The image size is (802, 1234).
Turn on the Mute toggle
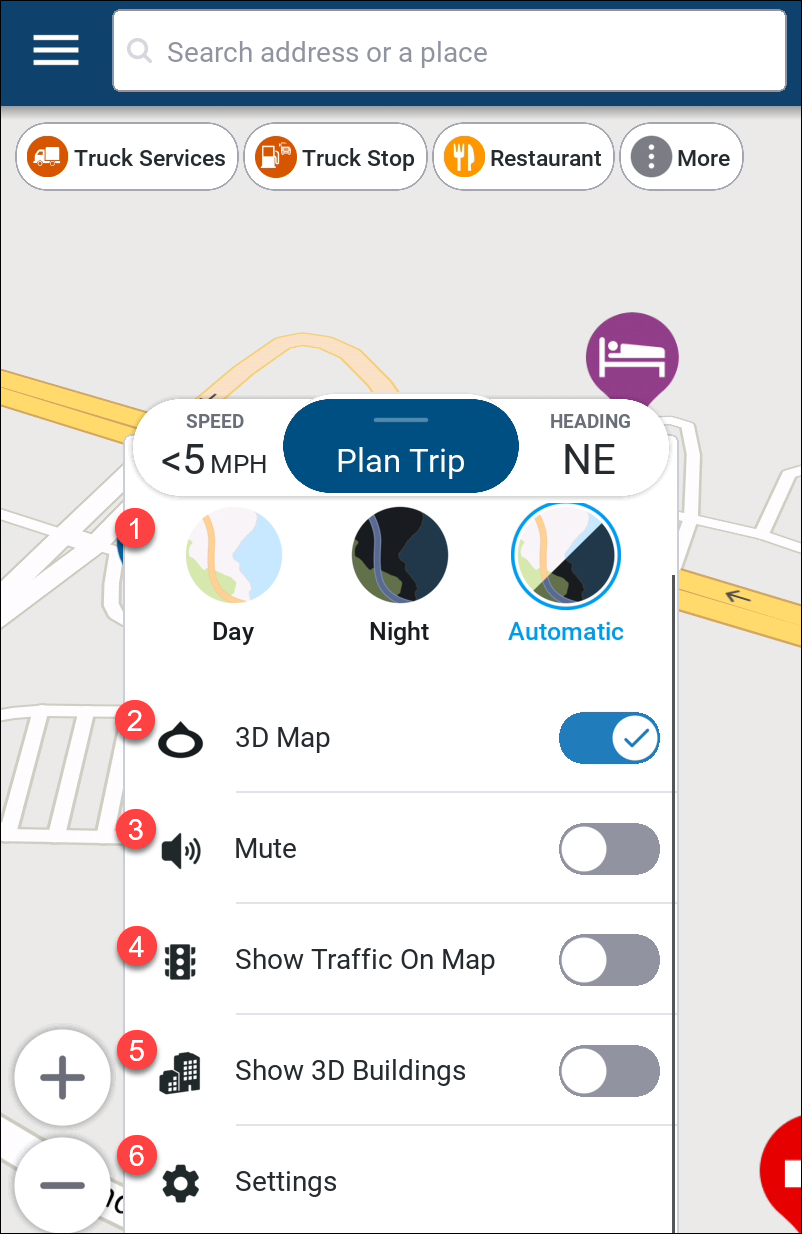point(608,850)
